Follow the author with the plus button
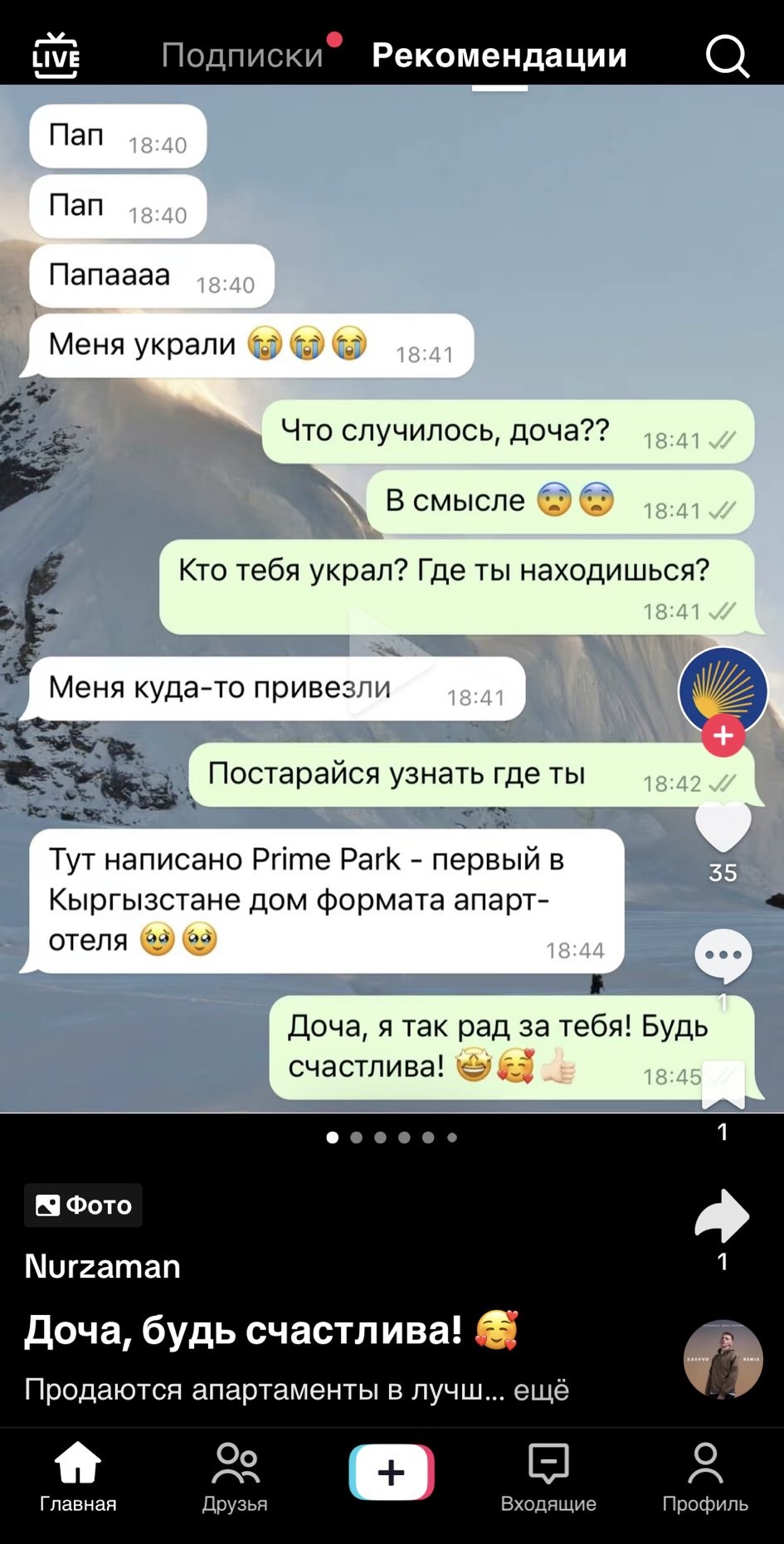This screenshot has height=1544, width=784. (x=723, y=736)
